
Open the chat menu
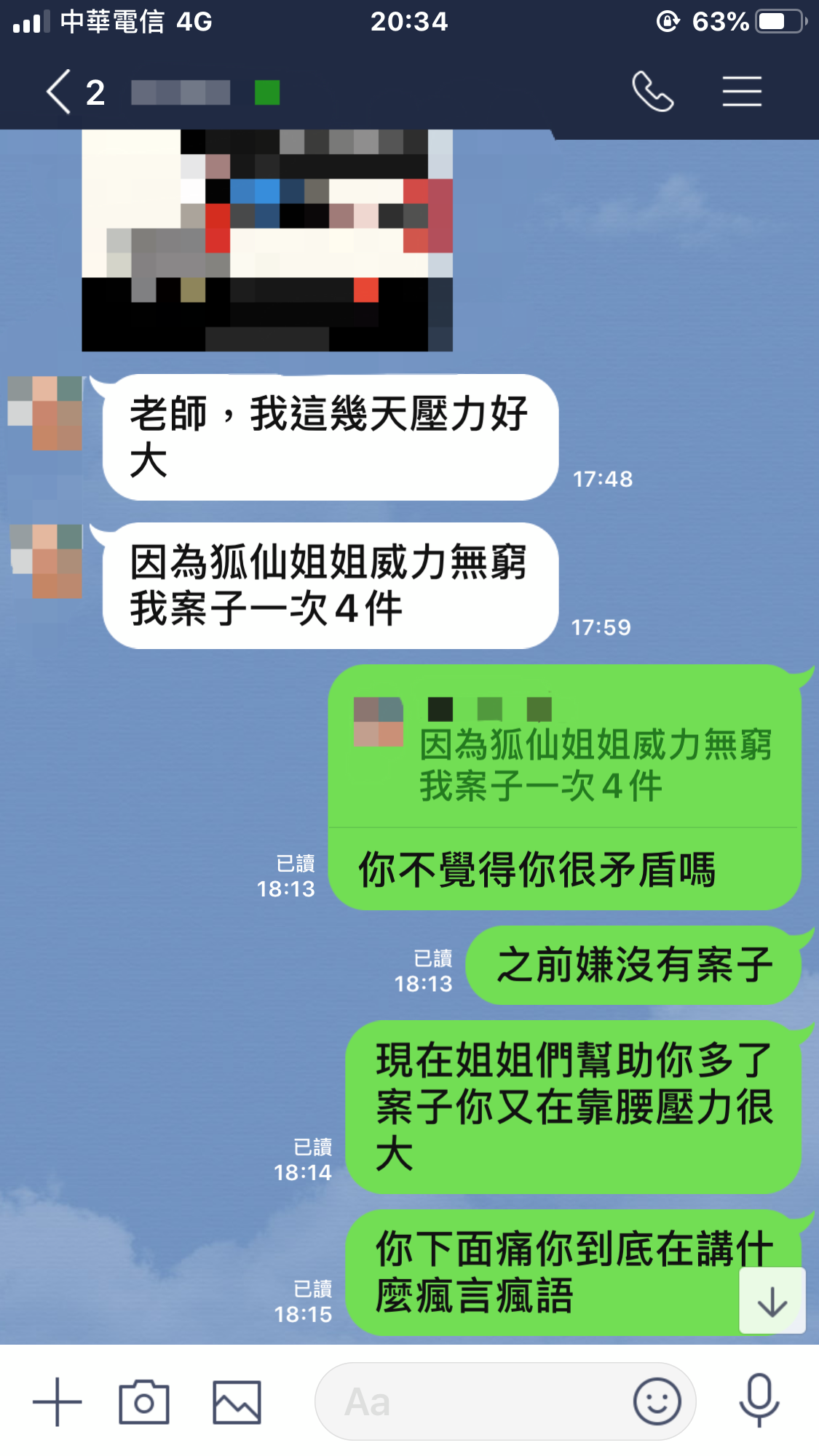pos(741,92)
